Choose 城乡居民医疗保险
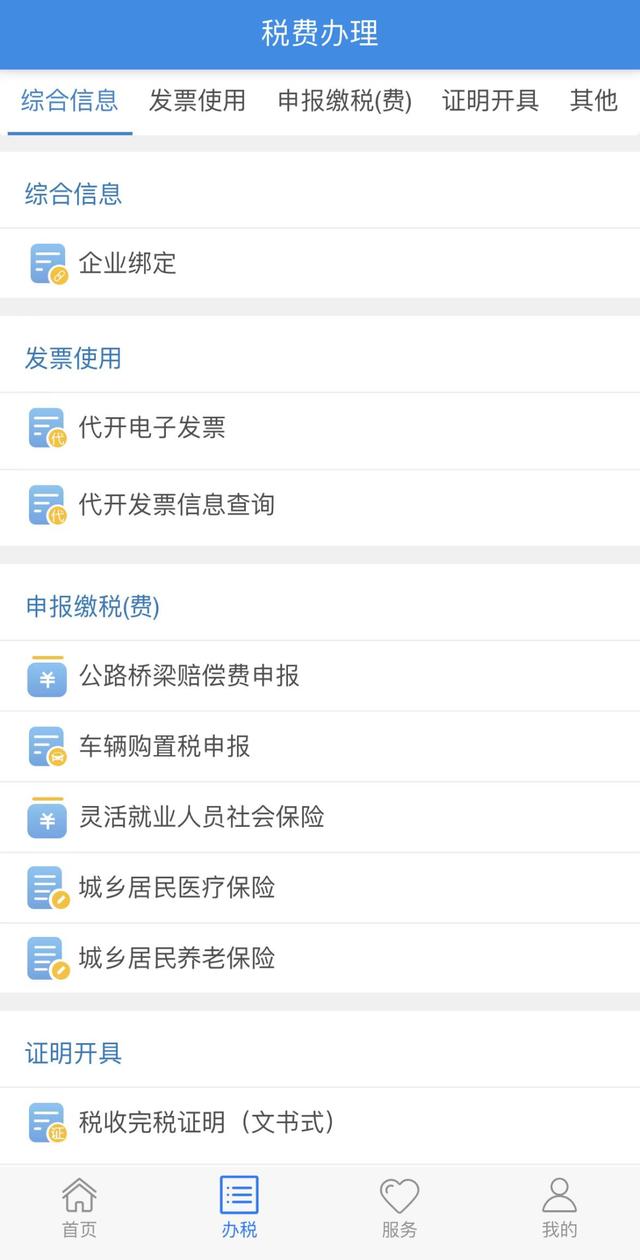The image size is (640, 1260). tap(177, 888)
